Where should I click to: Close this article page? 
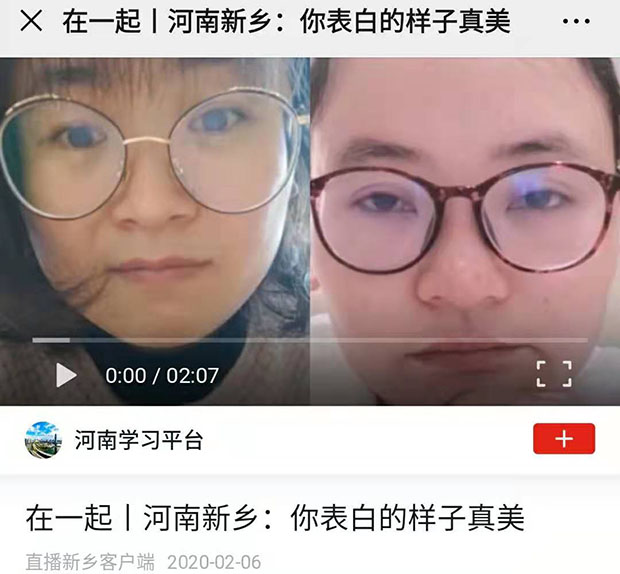31,22
